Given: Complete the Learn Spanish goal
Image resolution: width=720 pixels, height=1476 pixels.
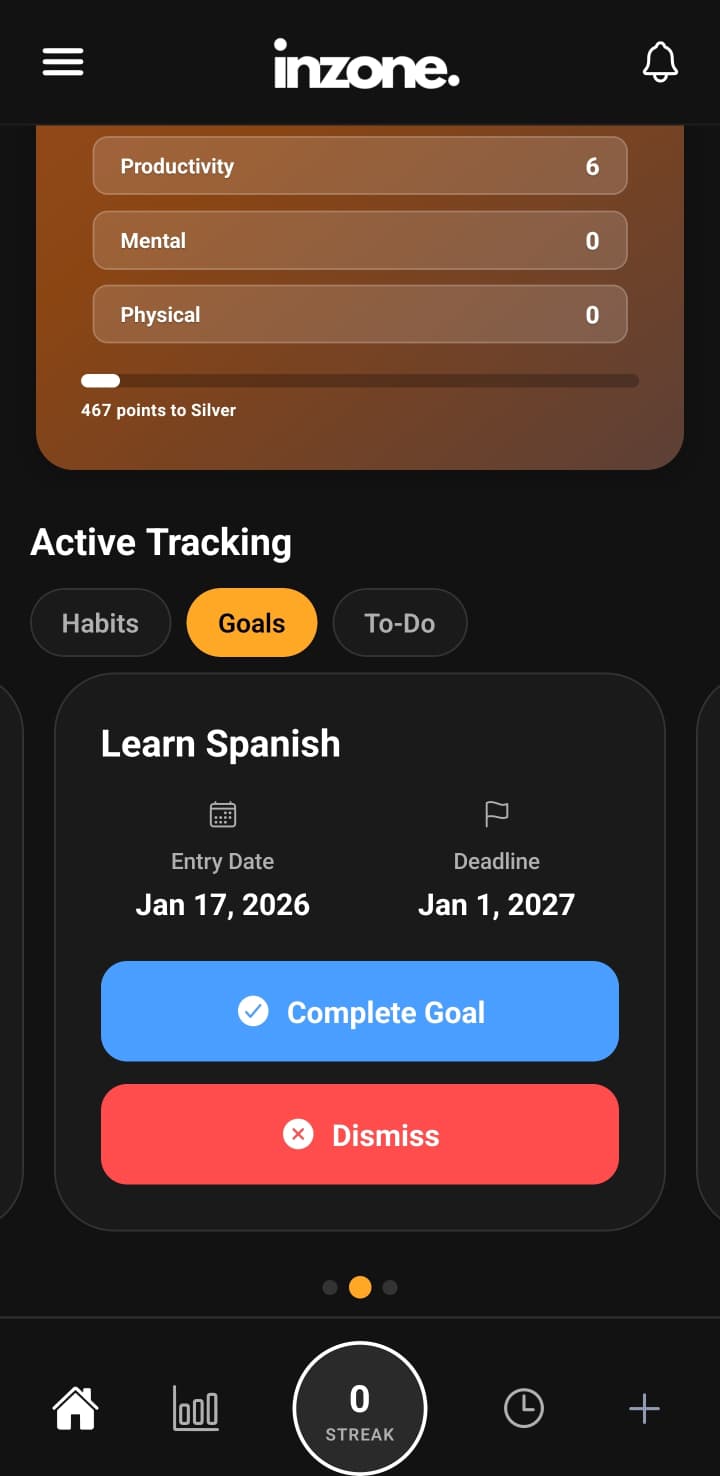Looking at the screenshot, I should click(x=360, y=1011).
